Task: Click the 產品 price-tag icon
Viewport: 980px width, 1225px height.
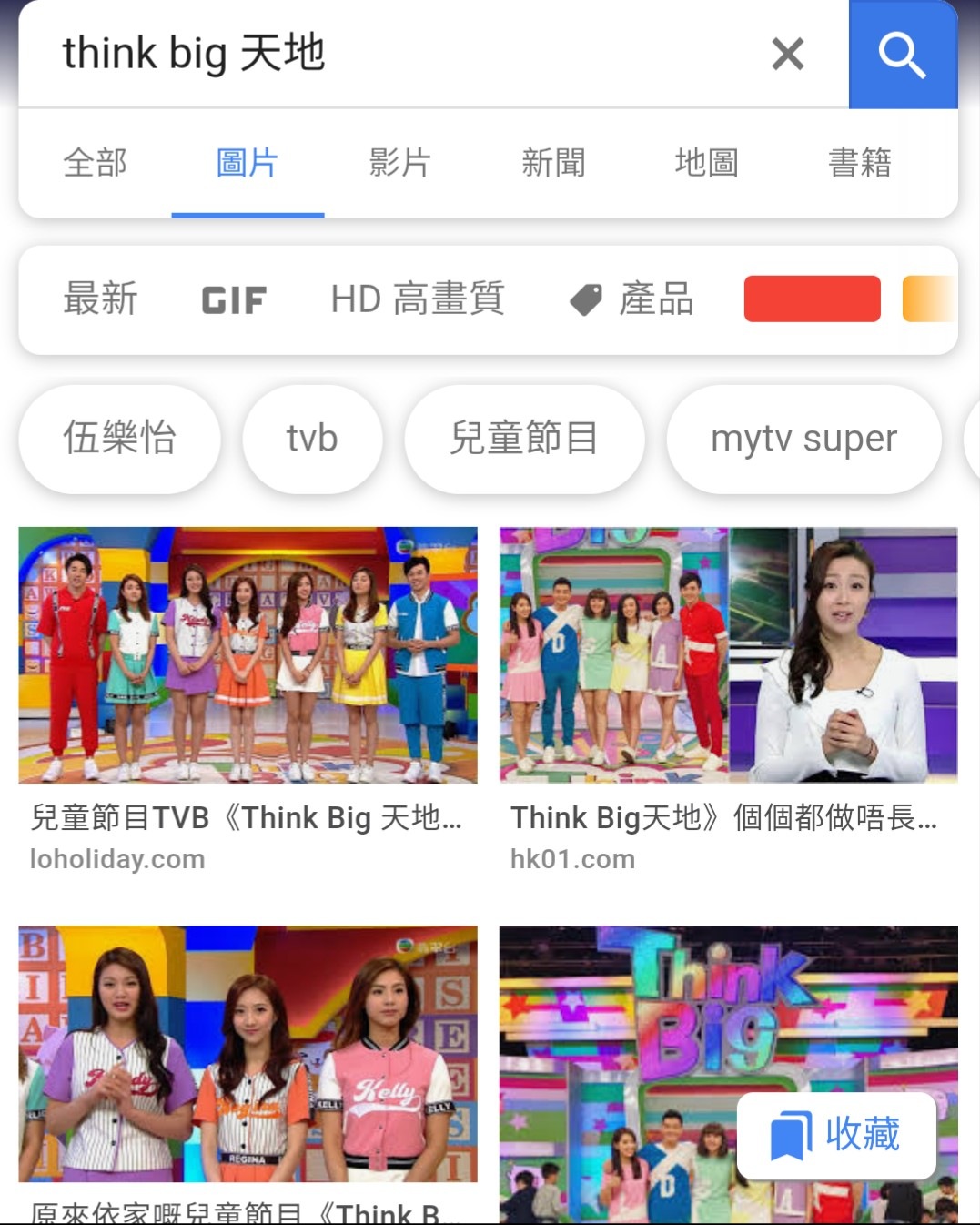Action: point(585,299)
